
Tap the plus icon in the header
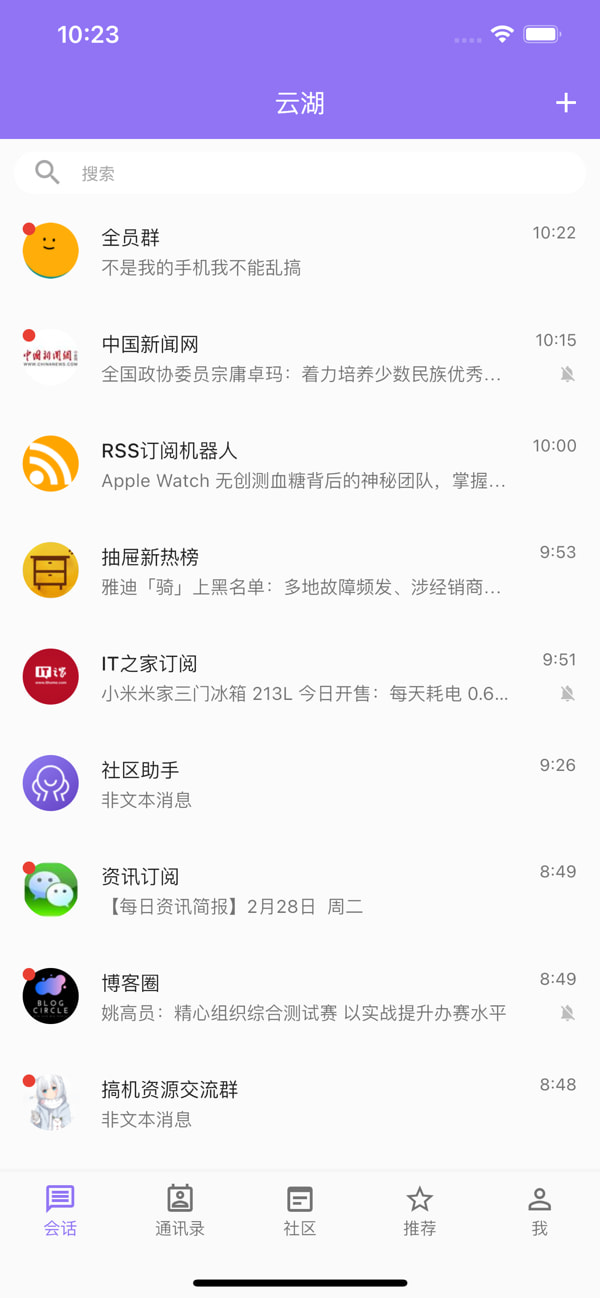point(566,103)
